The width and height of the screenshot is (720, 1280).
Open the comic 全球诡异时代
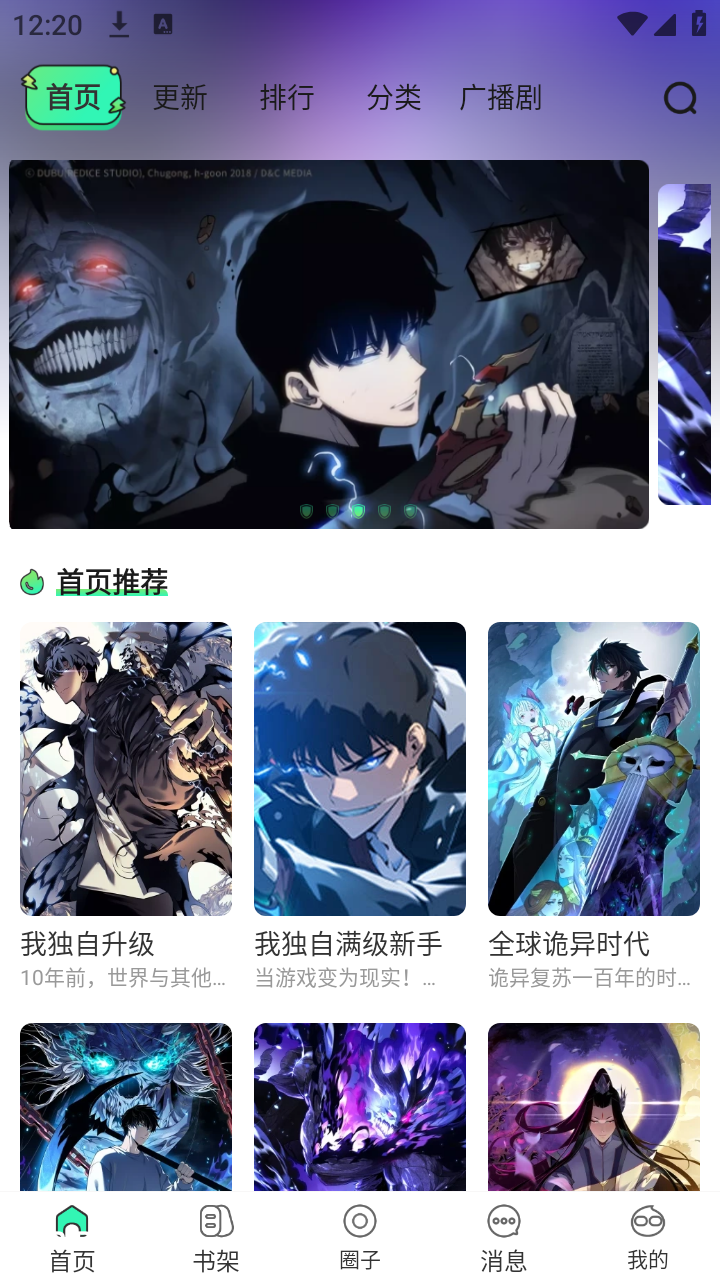(x=594, y=769)
